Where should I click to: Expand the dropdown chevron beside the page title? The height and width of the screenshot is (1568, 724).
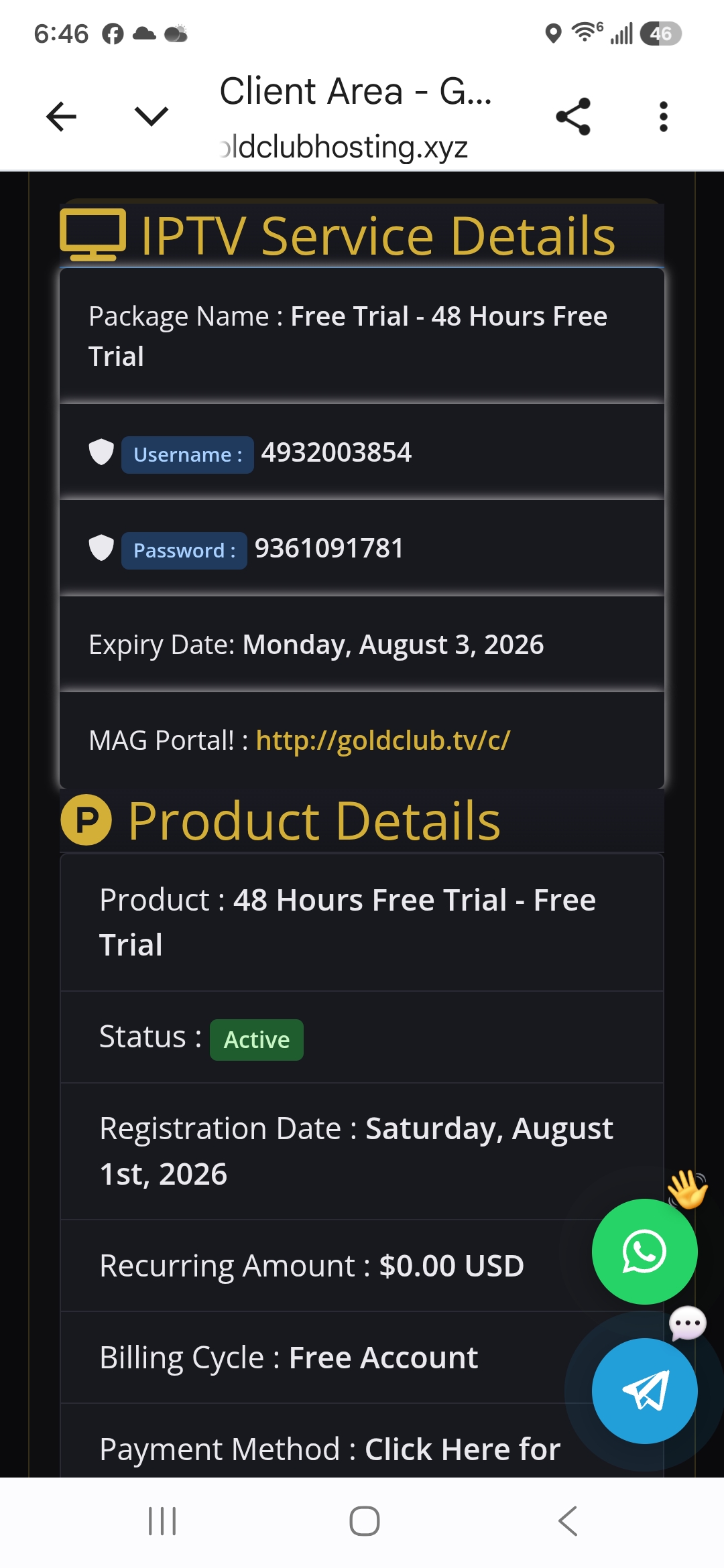coord(152,117)
